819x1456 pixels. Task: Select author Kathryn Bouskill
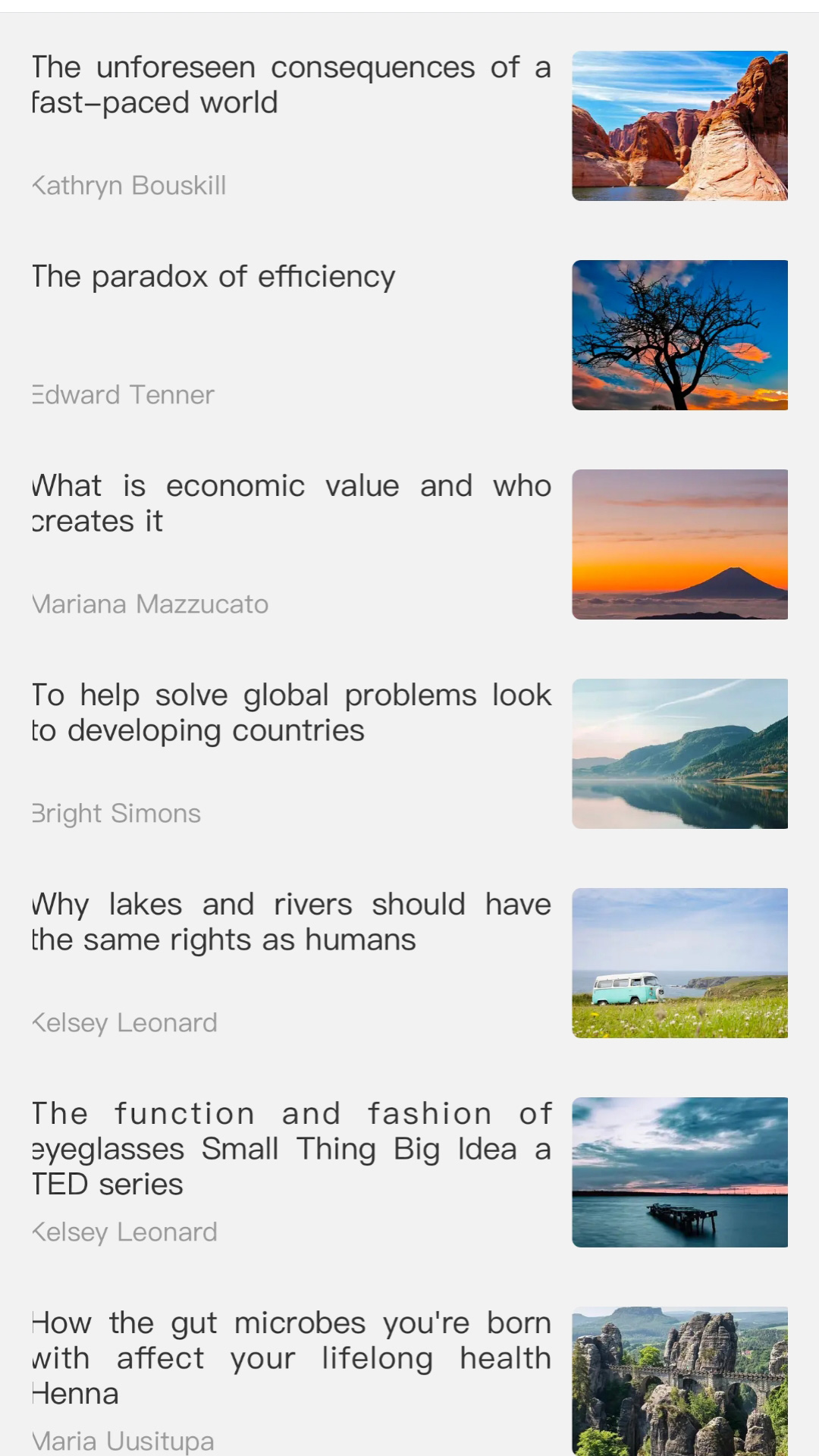[127, 184]
